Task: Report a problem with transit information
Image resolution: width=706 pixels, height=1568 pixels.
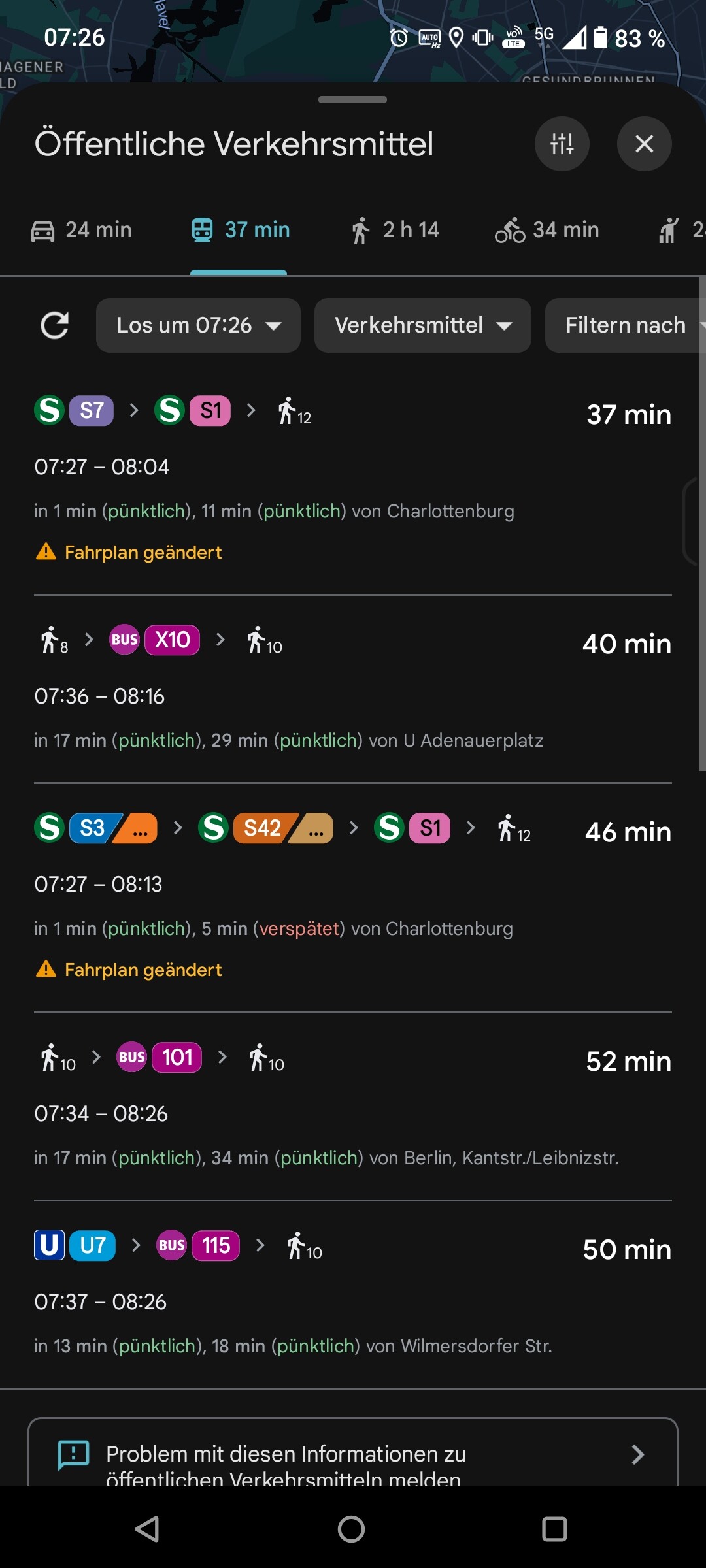Action: click(x=353, y=1453)
